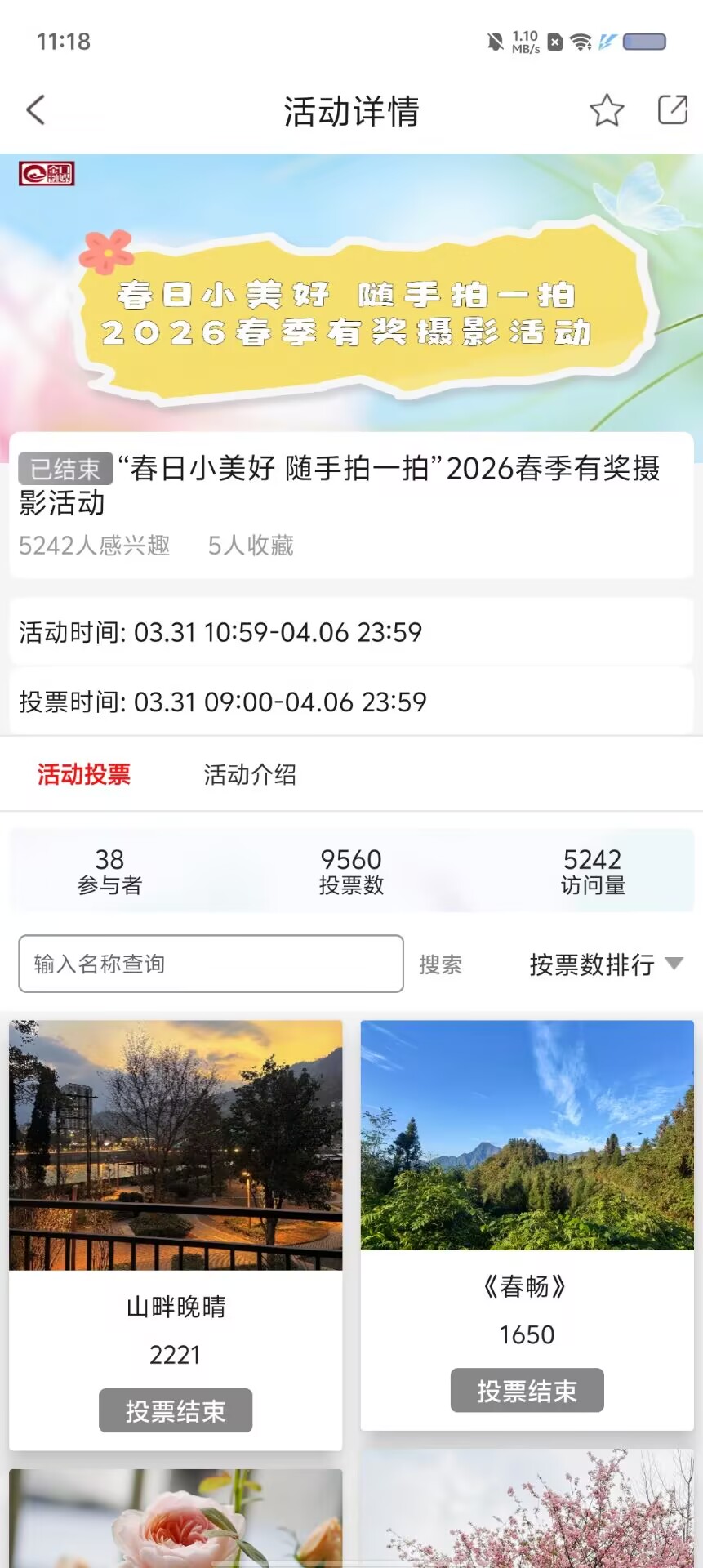Open the 山畔晚晴 photo entry

[176, 1145]
